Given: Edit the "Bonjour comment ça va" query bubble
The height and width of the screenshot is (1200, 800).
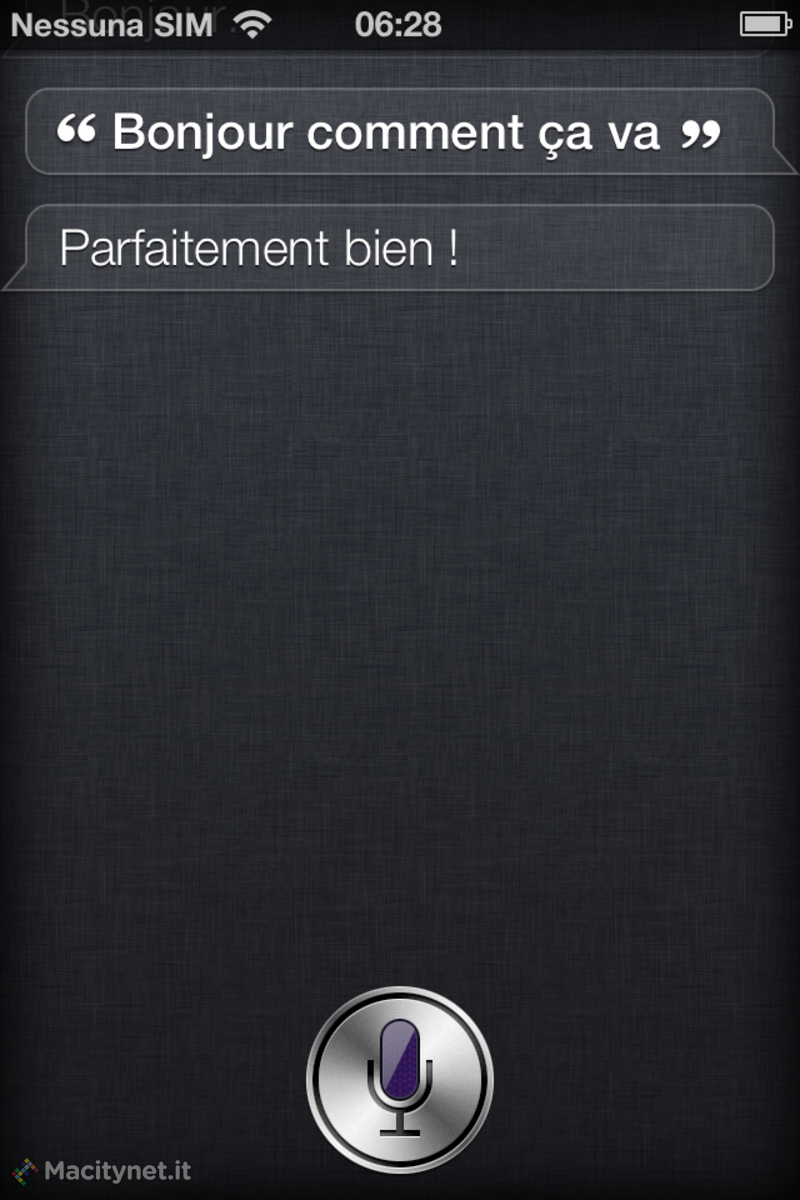Looking at the screenshot, I should [390, 132].
